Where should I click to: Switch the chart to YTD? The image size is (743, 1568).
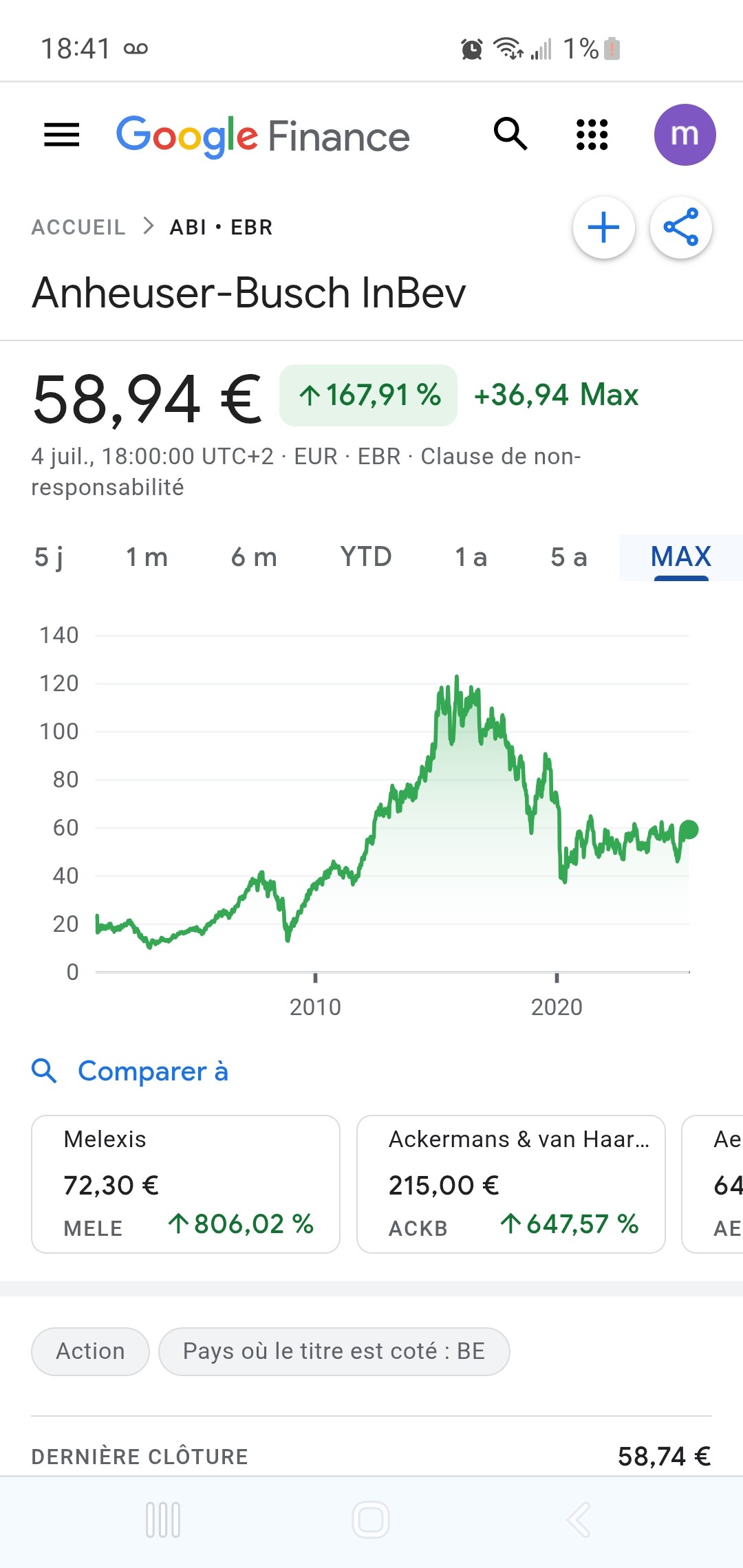(366, 557)
